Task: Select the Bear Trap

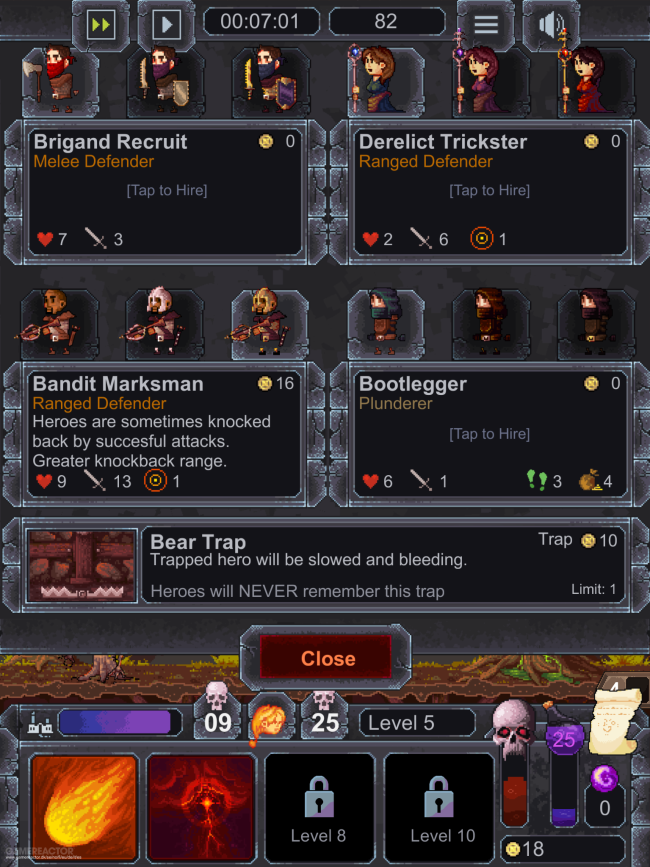Action: 325,565
